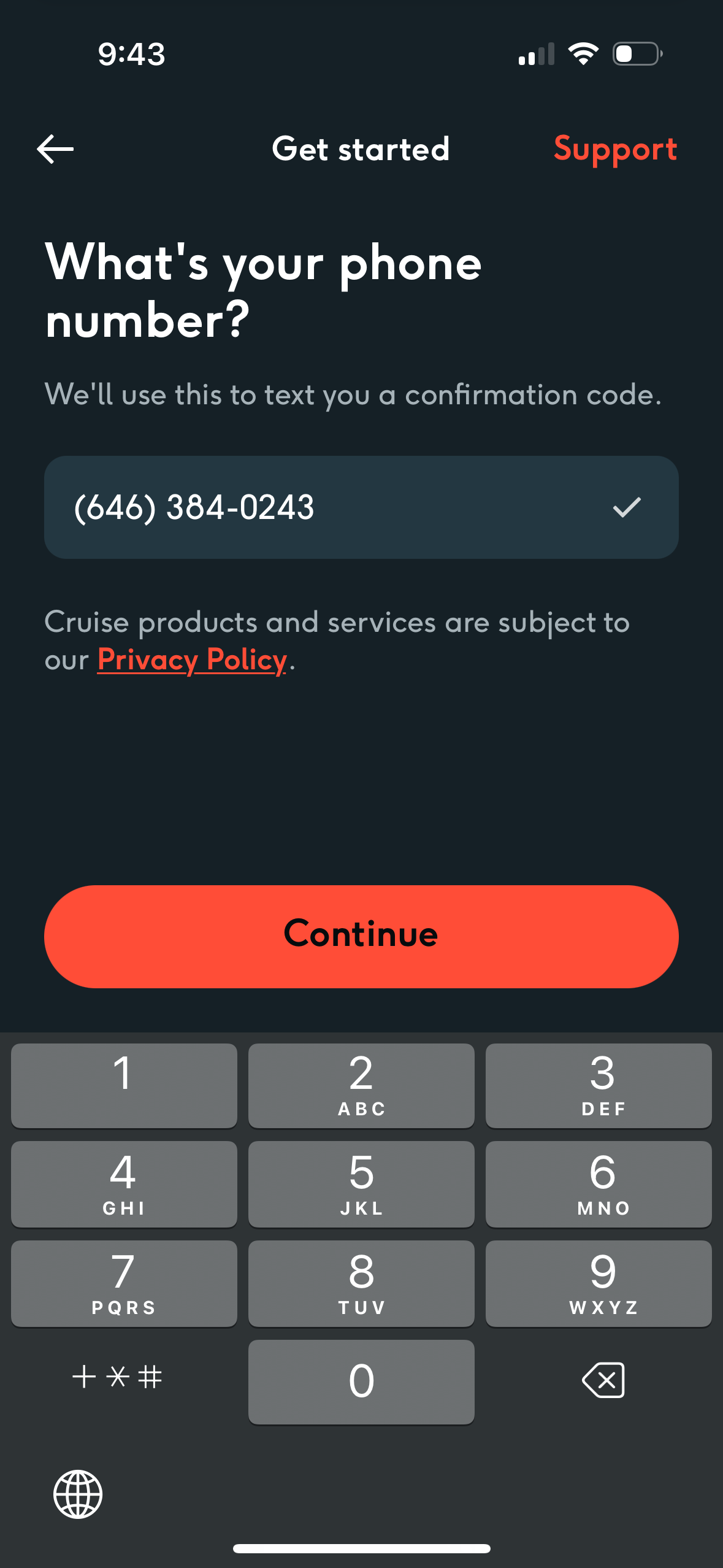Viewport: 723px width, 1568px height.
Task: Tap the Get started title
Action: click(361, 149)
